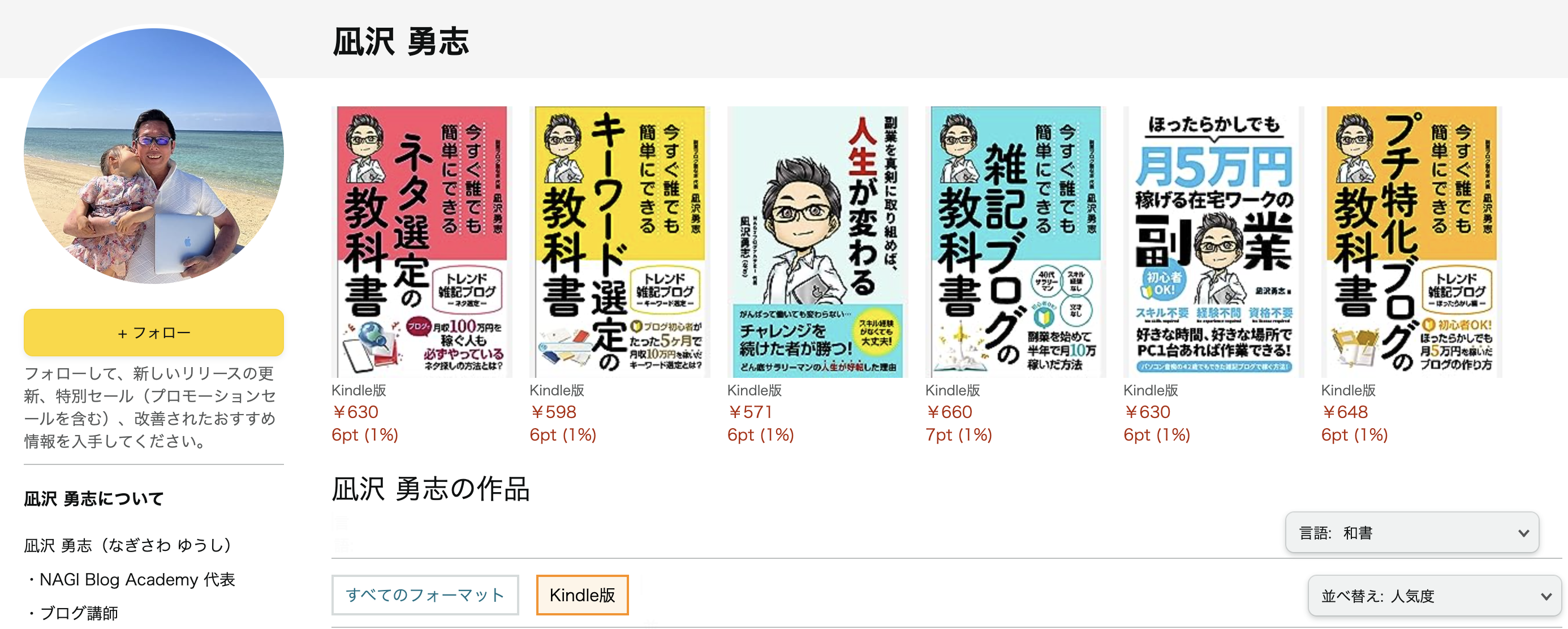The image size is (1568, 629).
Task: Open the ネタ選定の教科書 book
Action: pyautogui.click(x=421, y=242)
